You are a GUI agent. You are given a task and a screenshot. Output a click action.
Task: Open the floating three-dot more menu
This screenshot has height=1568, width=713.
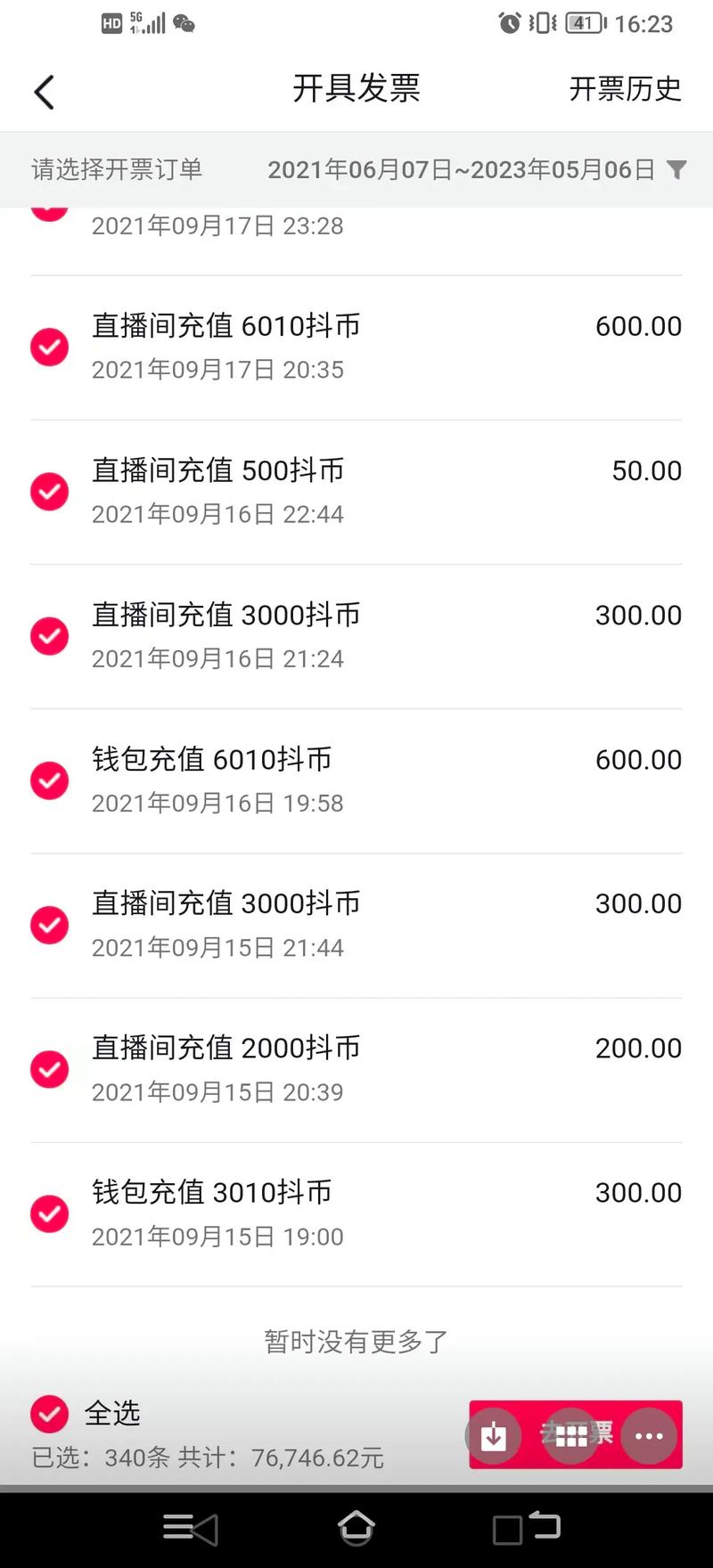coord(649,1435)
